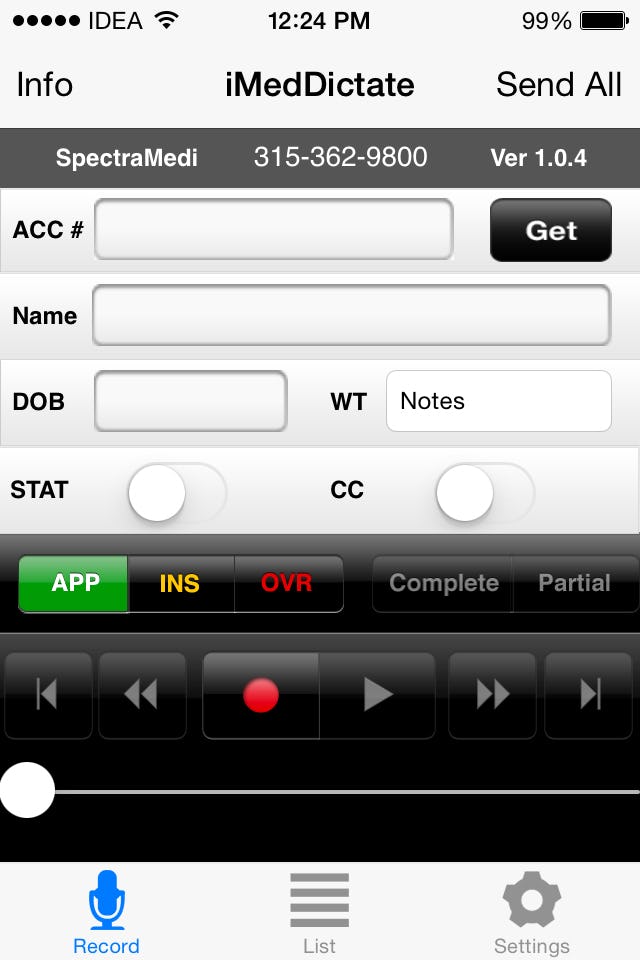Turn on the CC switch

tap(485, 492)
